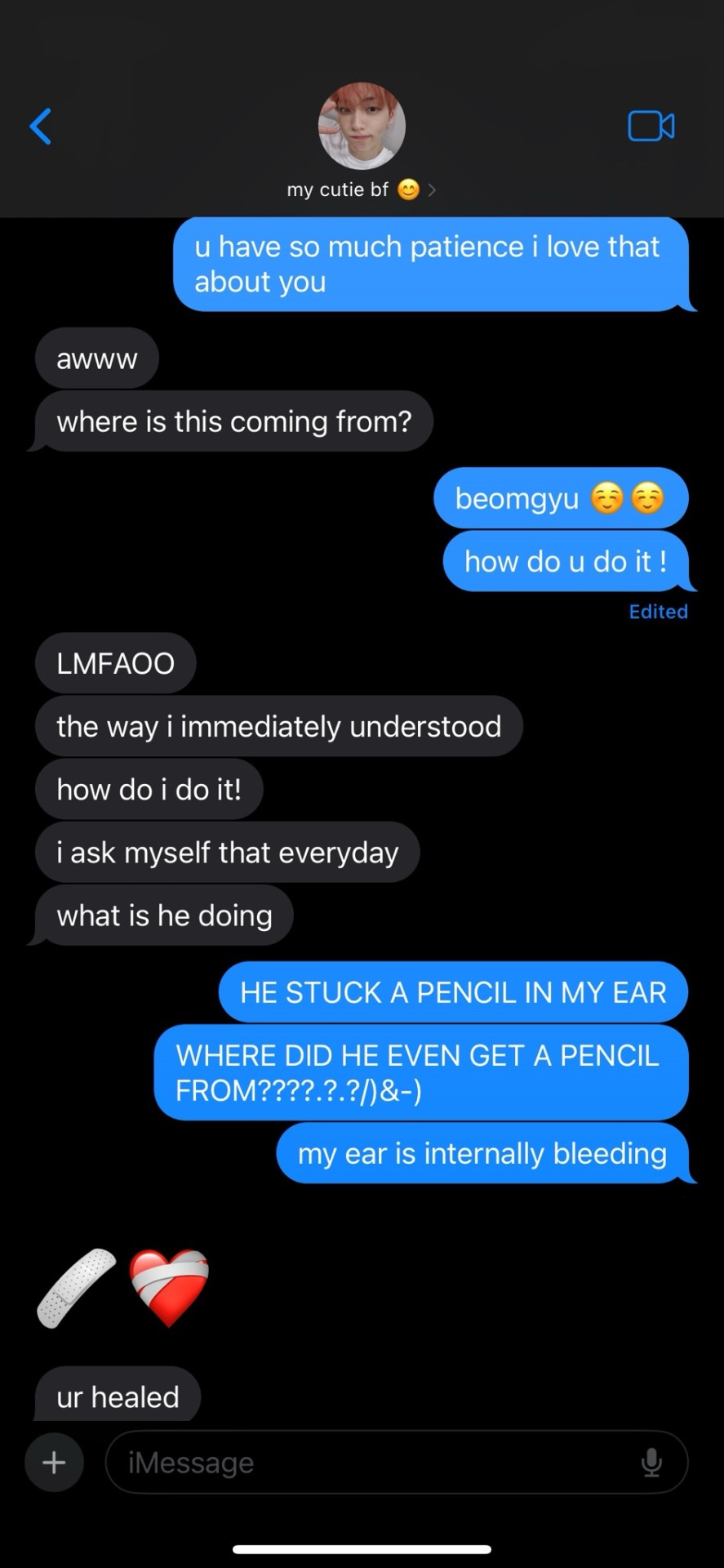The height and width of the screenshot is (1568, 724).
Task: Open the plus apps menu
Action: click(x=54, y=1462)
